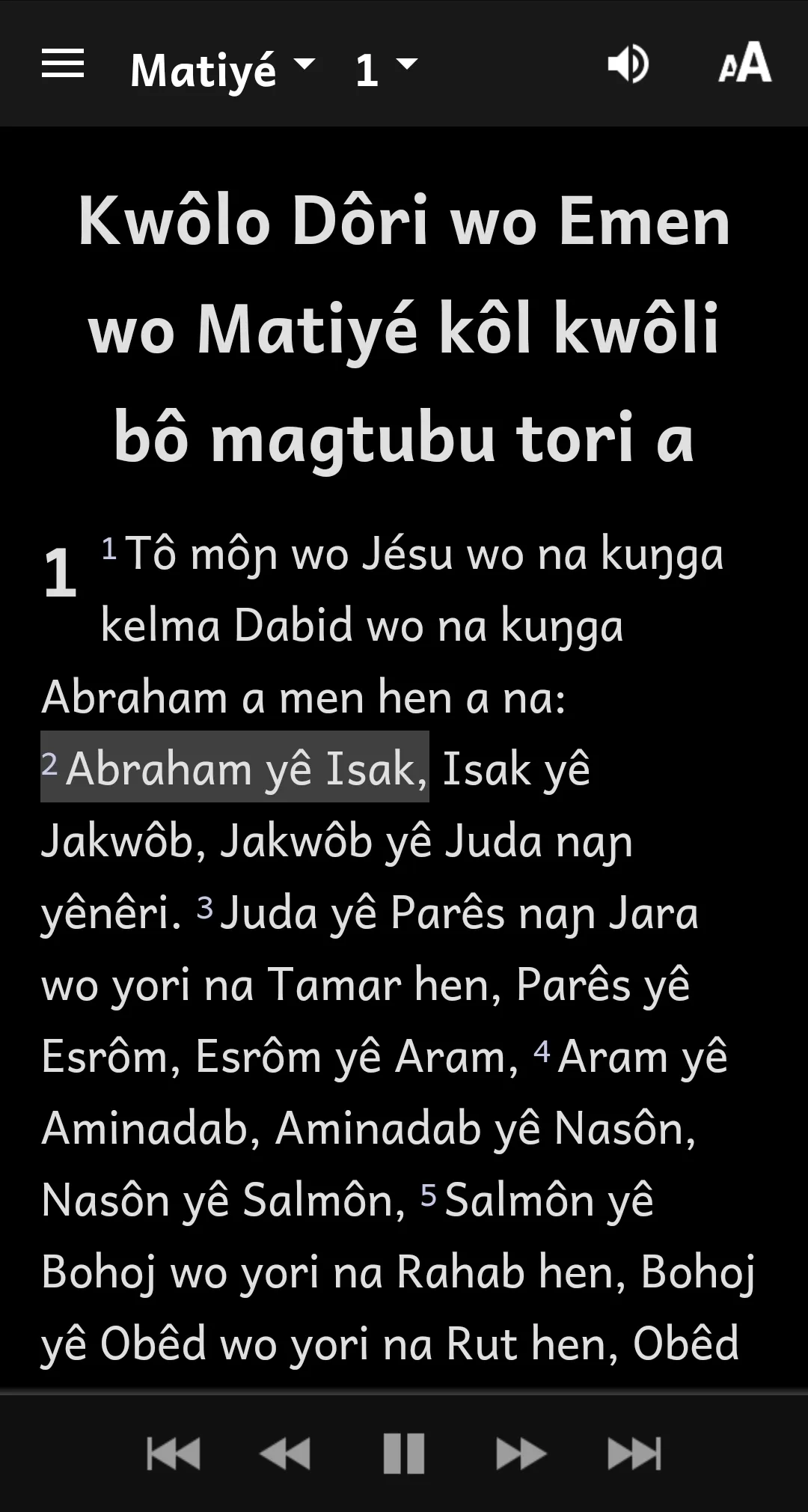Rewind the audio playback
This screenshot has height=1512, width=808.
[x=285, y=1454]
